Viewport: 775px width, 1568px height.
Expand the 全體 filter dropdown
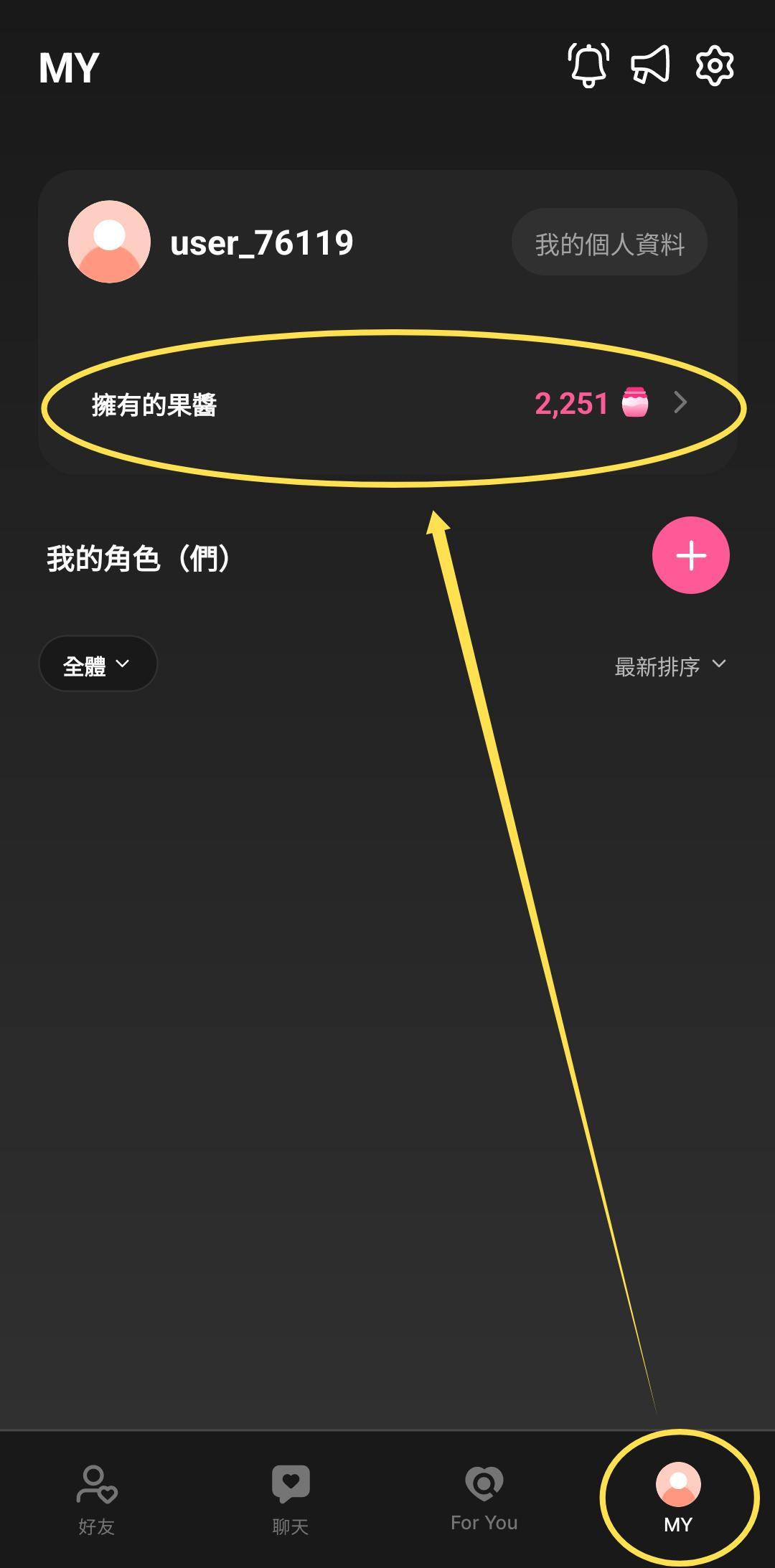click(98, 664)
